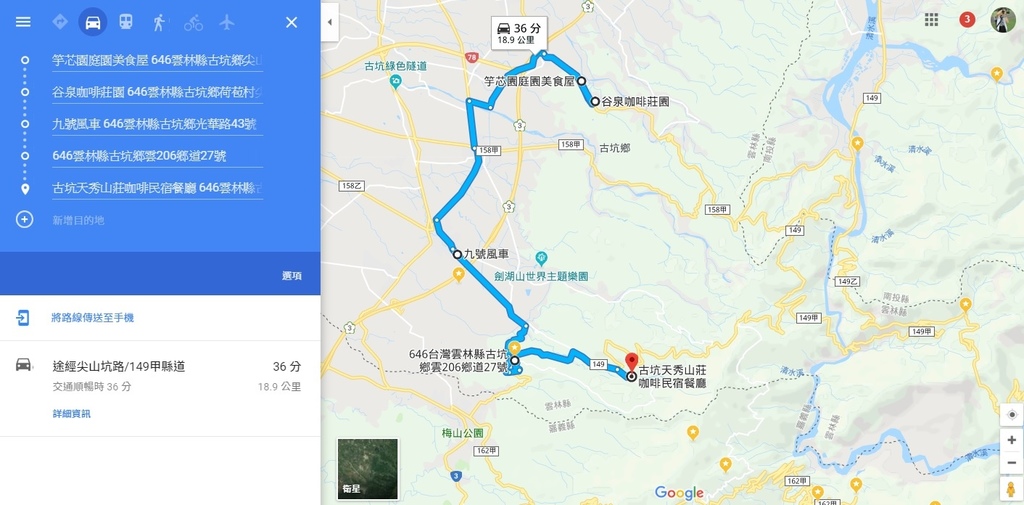
Task: Open the hamburger main menu
Action: coord(23,22)
